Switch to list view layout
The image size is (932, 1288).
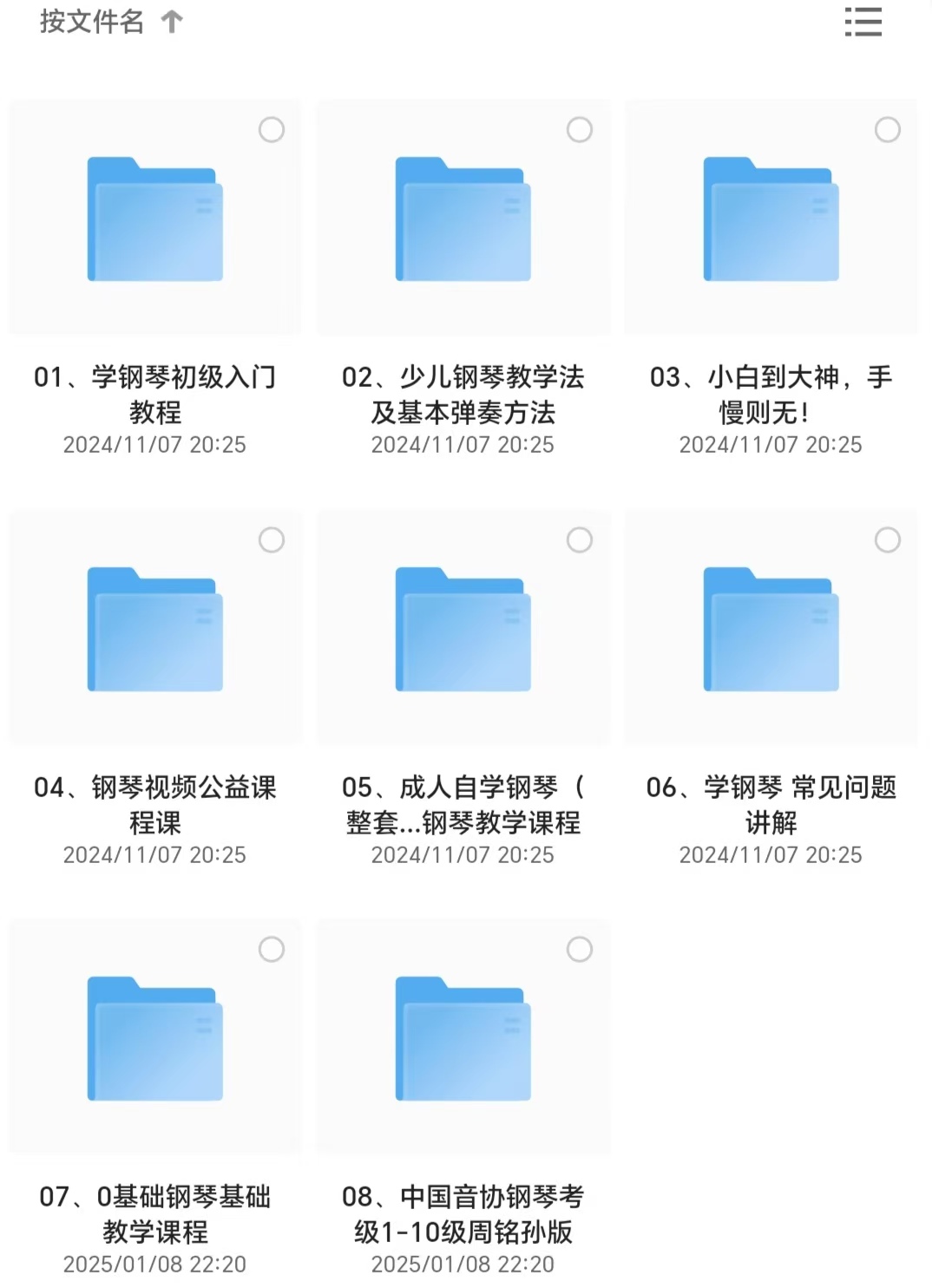pos(863,22)
